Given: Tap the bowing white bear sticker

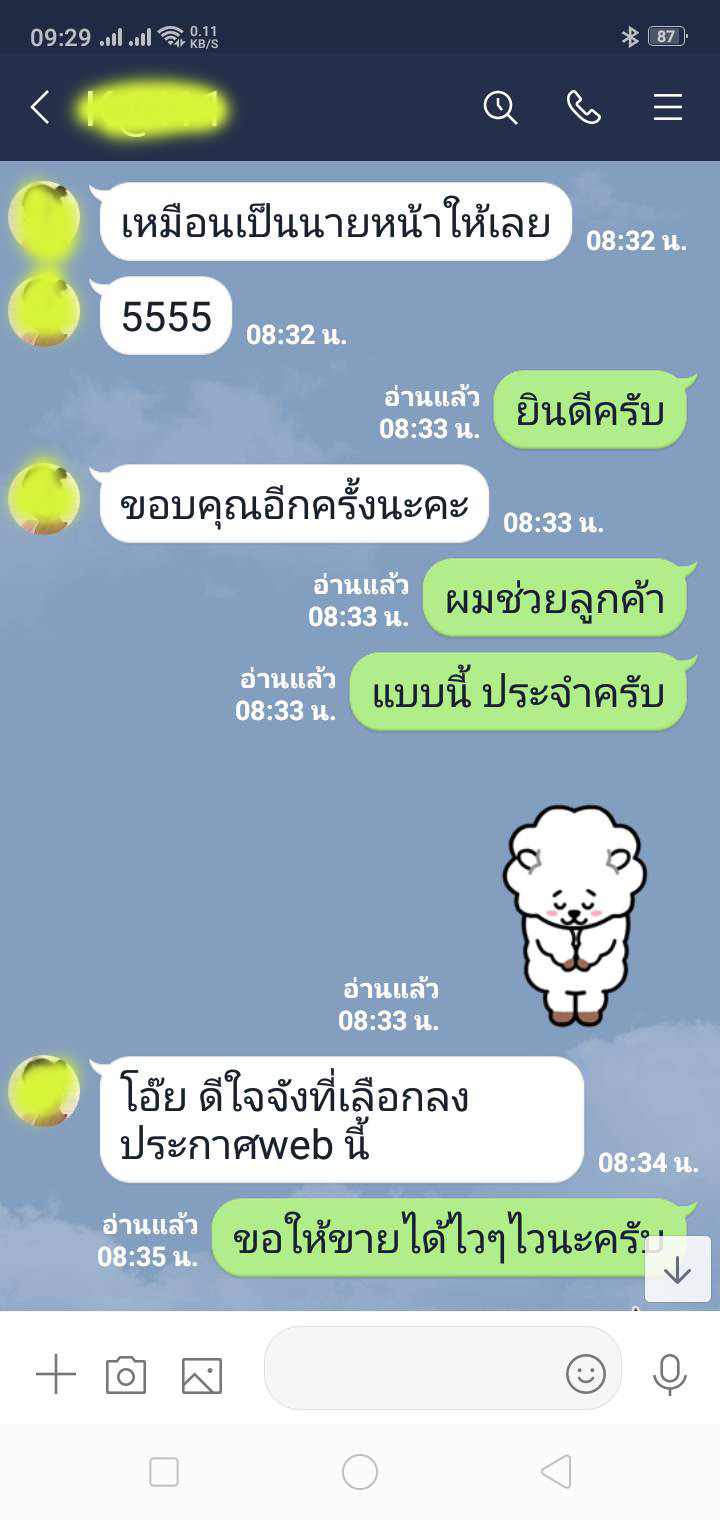Looking at the screenshot, I should [x=572, y=915].
